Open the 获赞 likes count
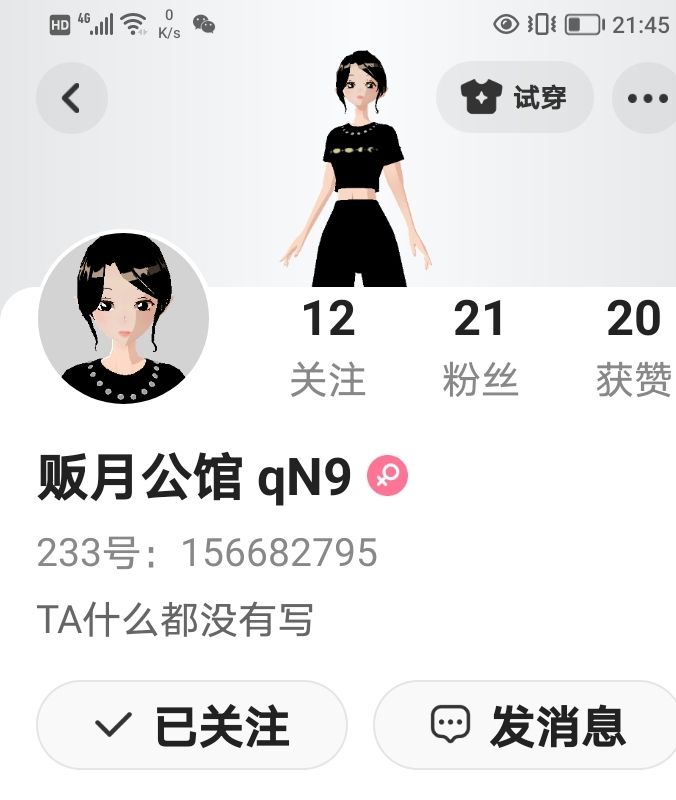This screenshot has height=800, width=676. pos(634,347)
